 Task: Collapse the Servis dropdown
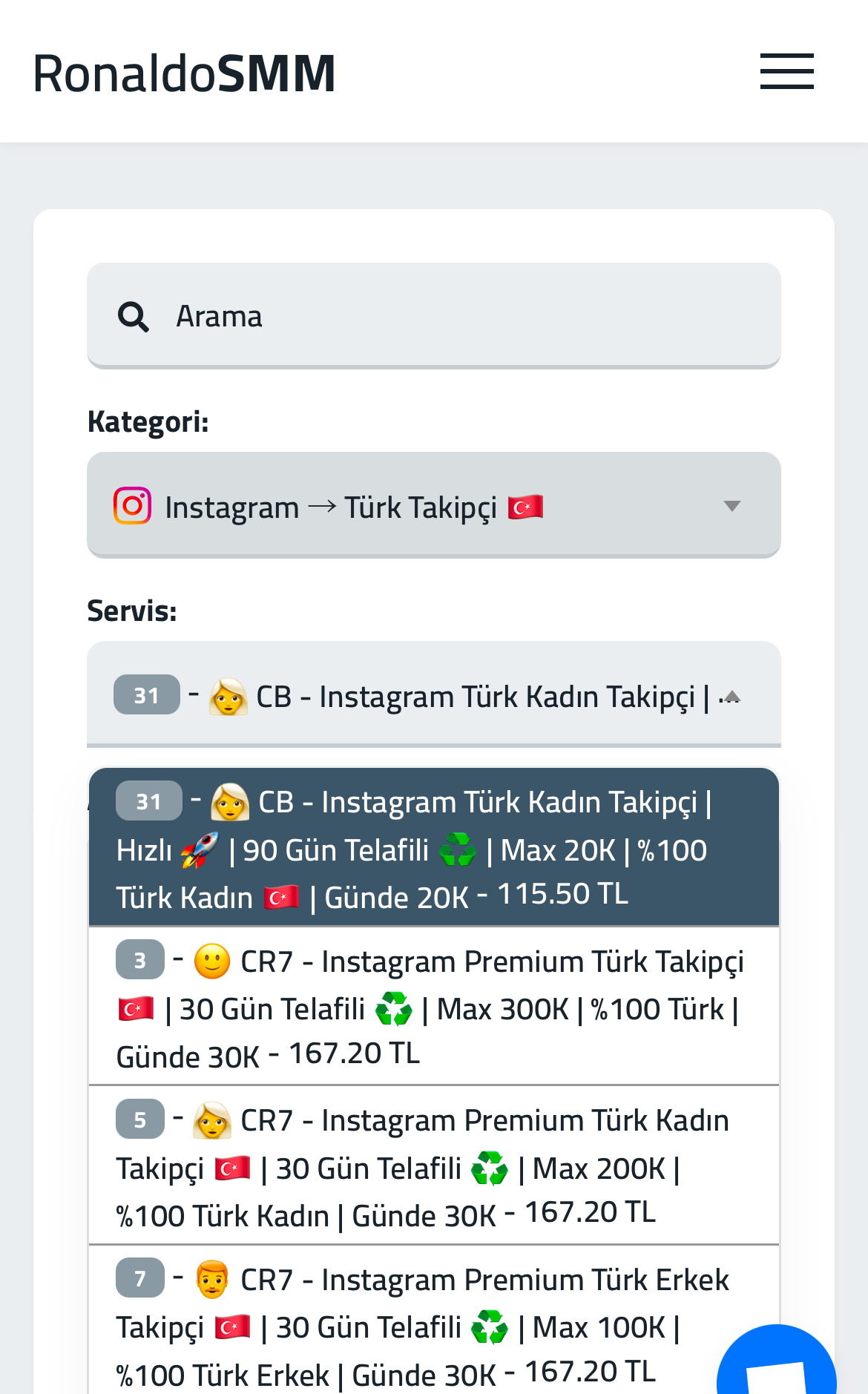[434, 694]
